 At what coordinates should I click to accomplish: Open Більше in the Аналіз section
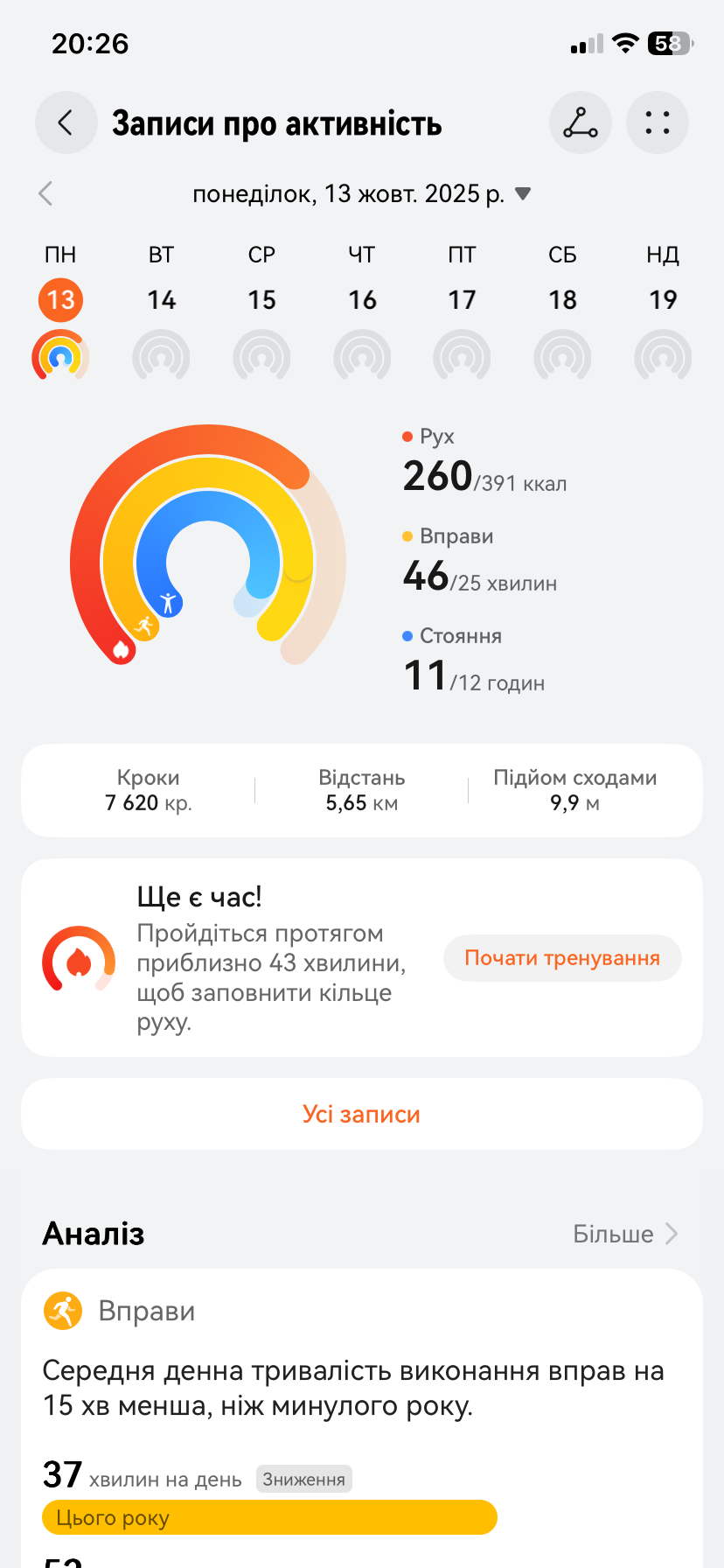click(x=624, y=1234)
